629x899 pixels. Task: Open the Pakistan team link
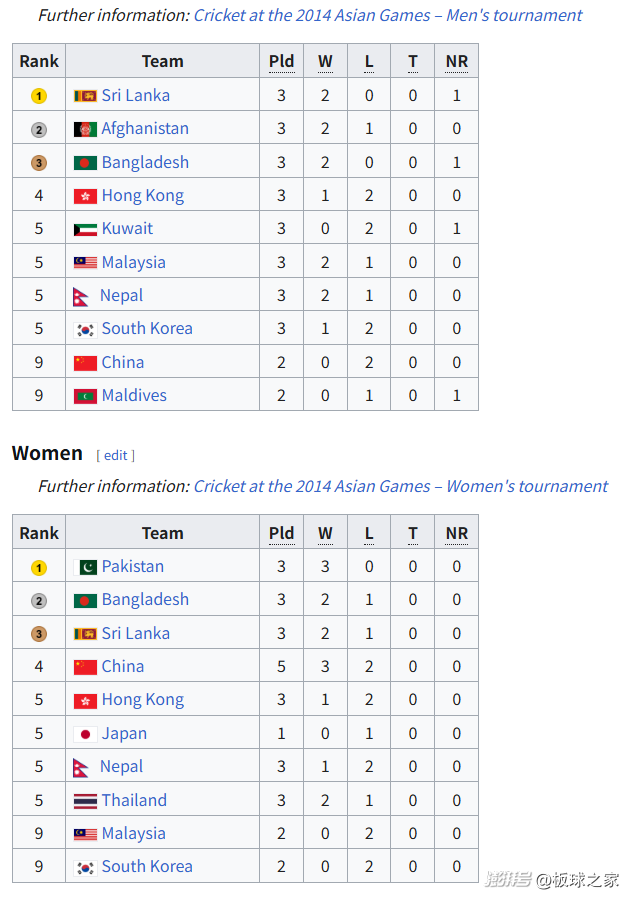(132, 566)
